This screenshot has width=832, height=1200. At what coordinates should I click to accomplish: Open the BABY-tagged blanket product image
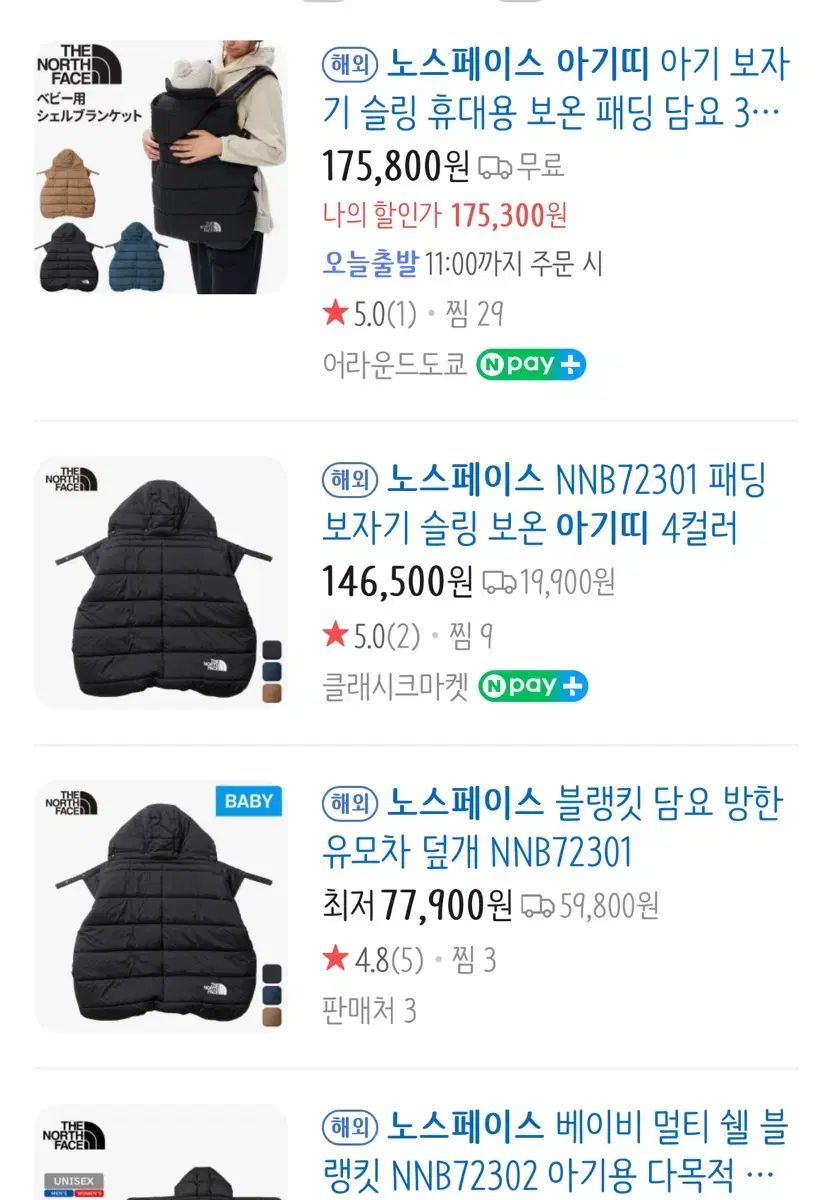(160, 906)
